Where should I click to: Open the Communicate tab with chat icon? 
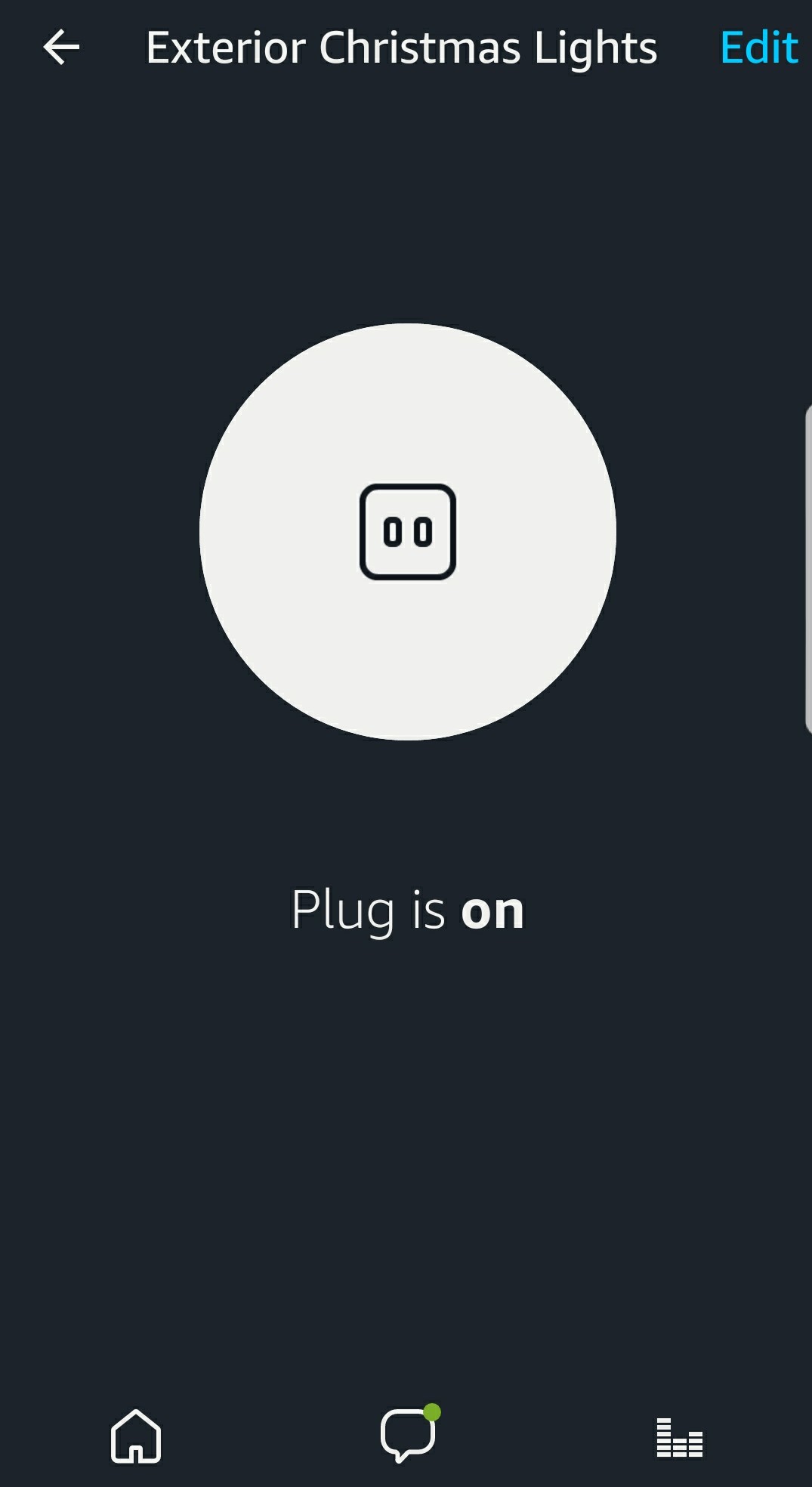click(409, 1434)
